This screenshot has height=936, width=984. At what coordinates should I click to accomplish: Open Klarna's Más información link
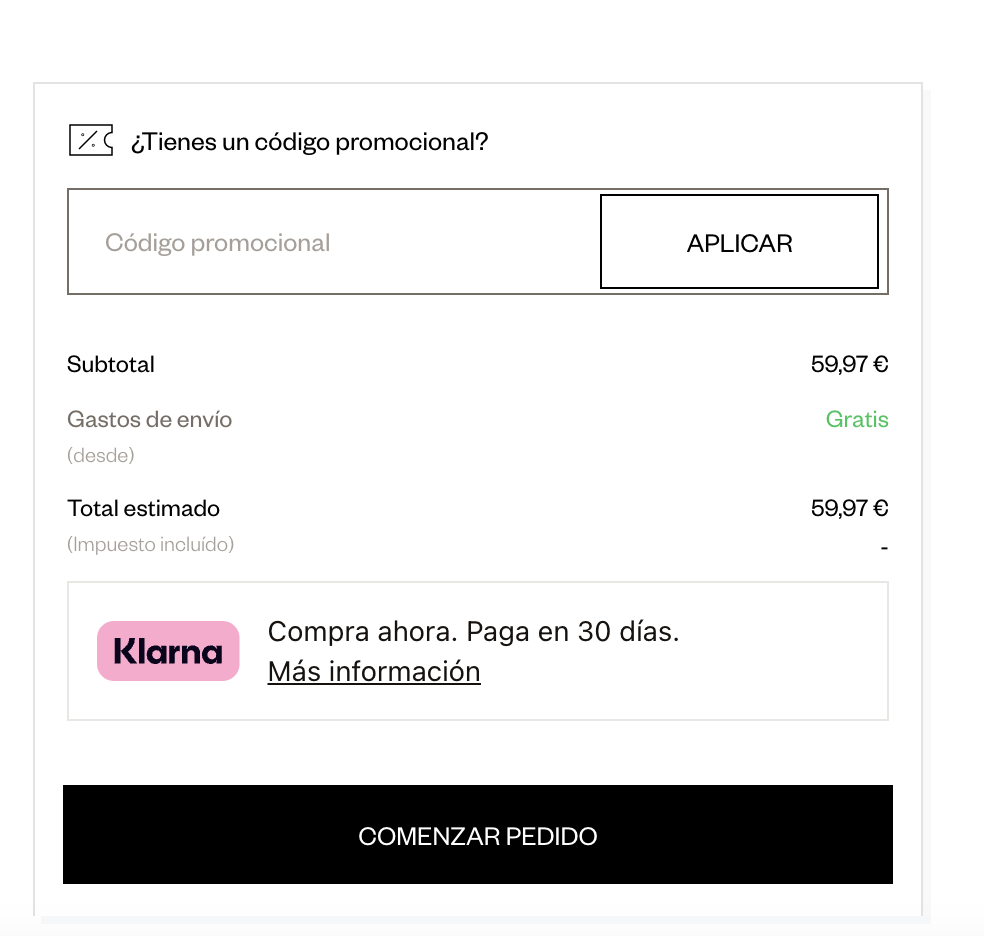click(374, 671)
